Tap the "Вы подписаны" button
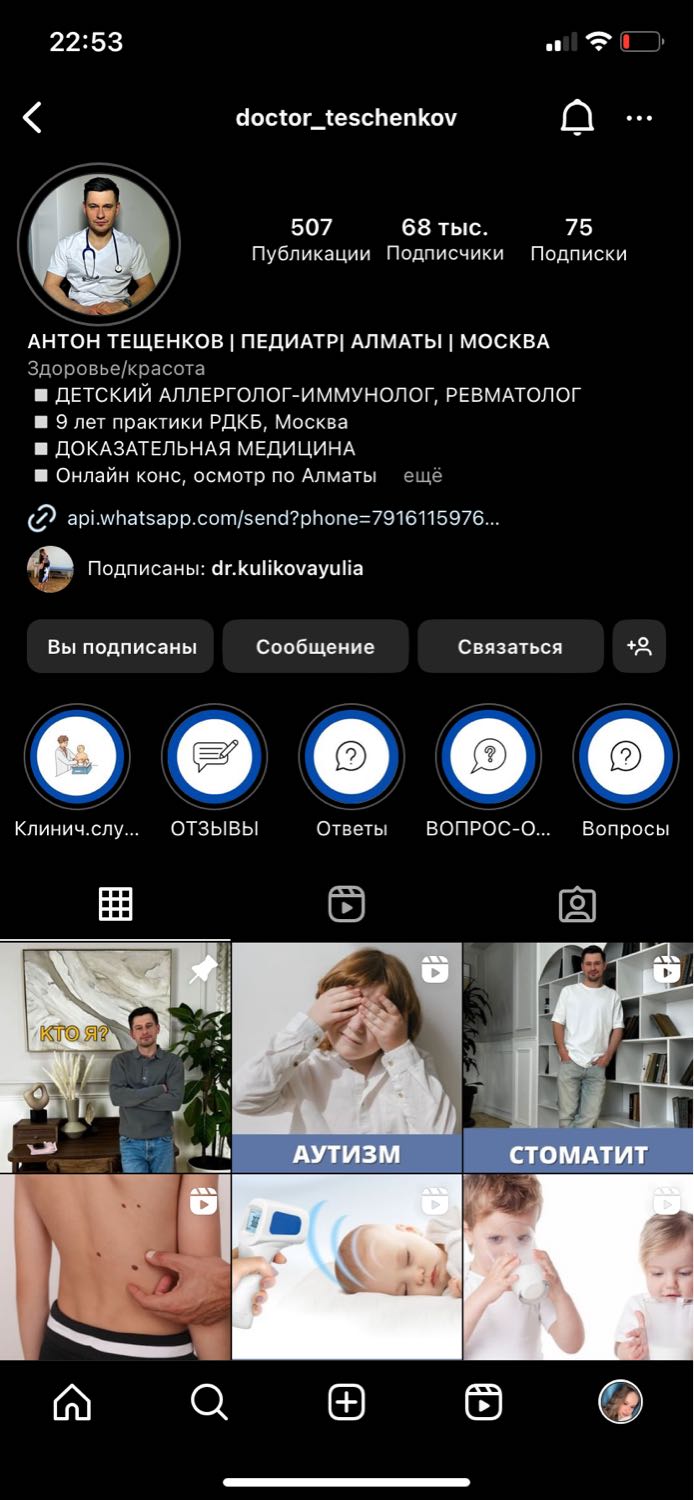Screen dimensions: 694x1500 pos(122,647)
